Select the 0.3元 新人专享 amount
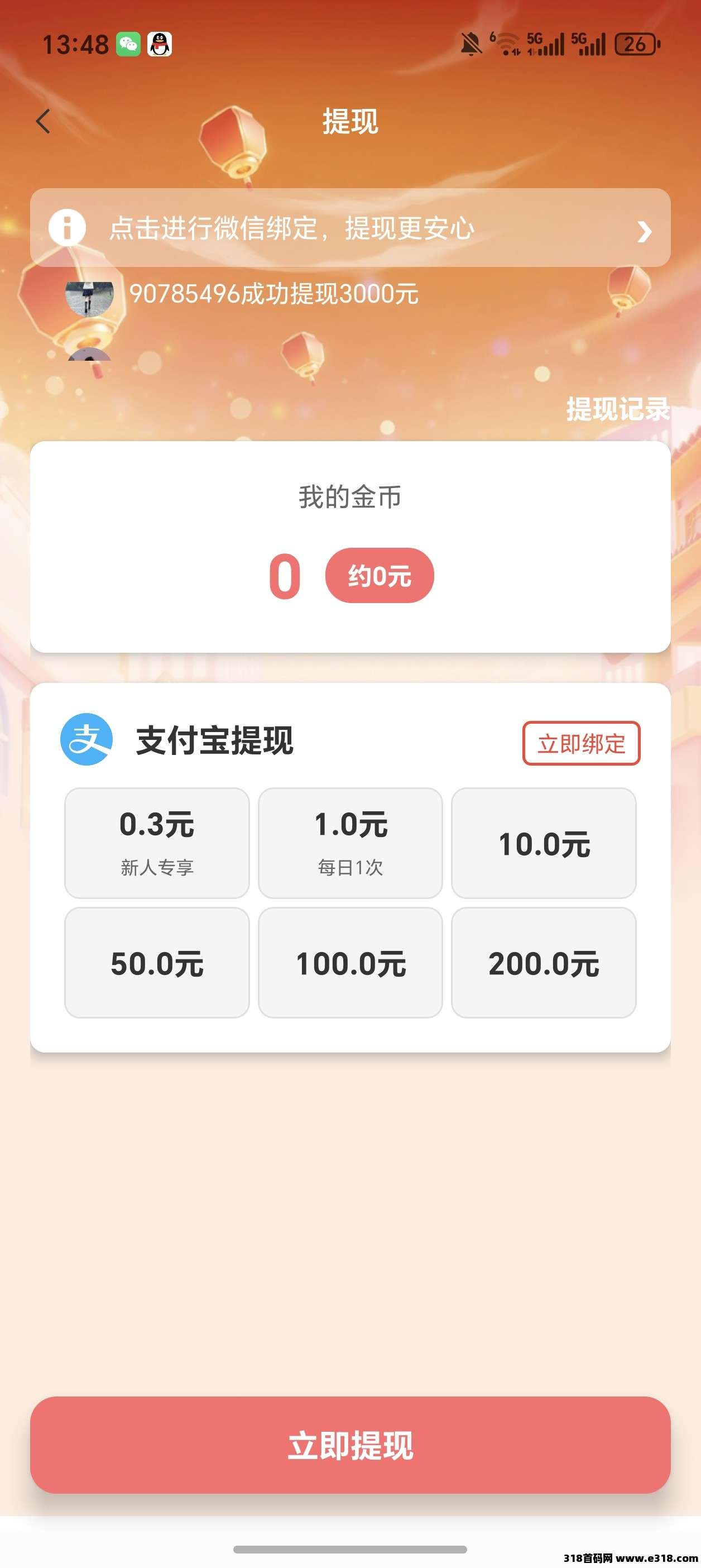The image size is (701, 1568). pos(157,843)
